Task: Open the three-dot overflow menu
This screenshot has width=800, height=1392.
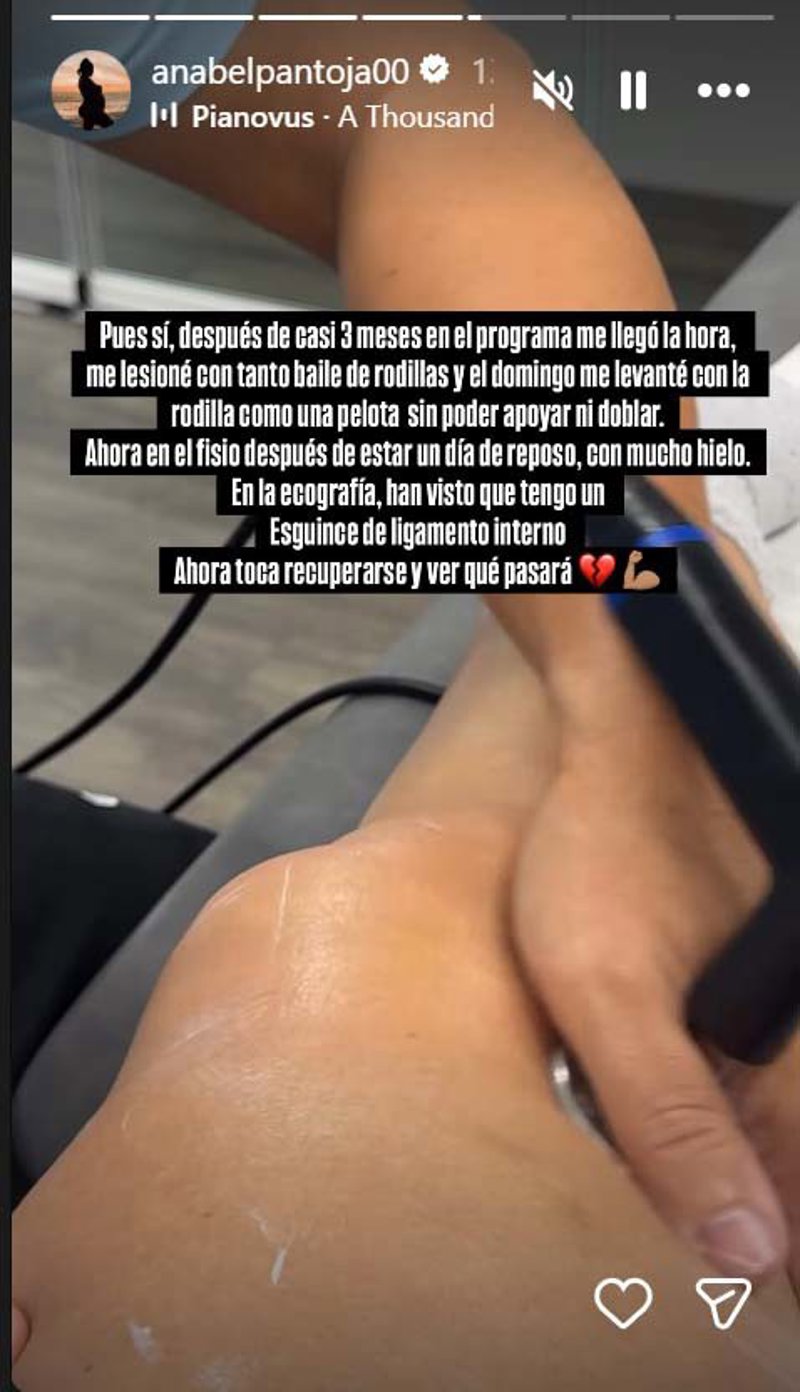Action: [x=723, y=90]
